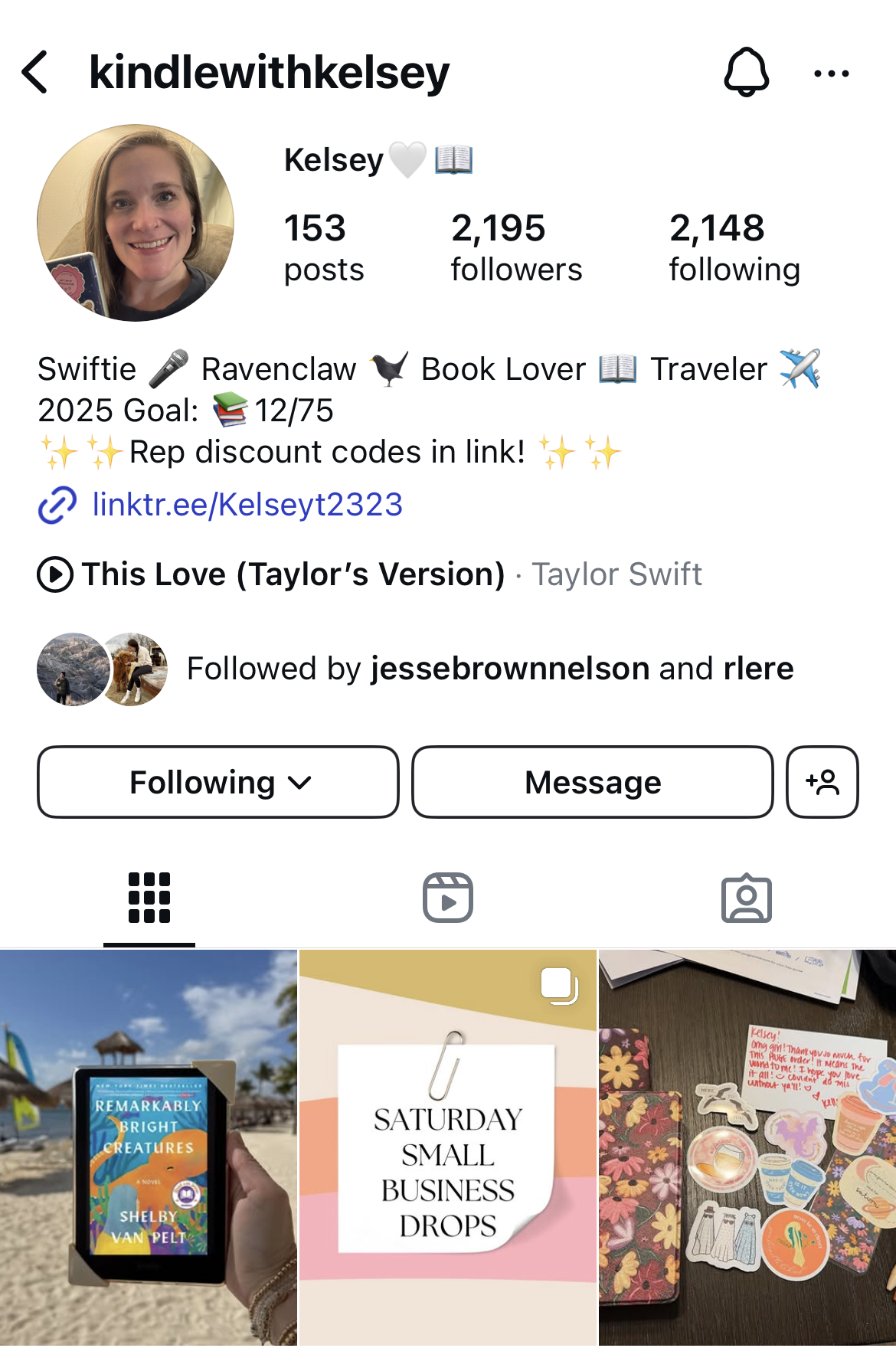Show suggested accounts with add-person icon
The image size is (896, 1348).
coord(822,782)
